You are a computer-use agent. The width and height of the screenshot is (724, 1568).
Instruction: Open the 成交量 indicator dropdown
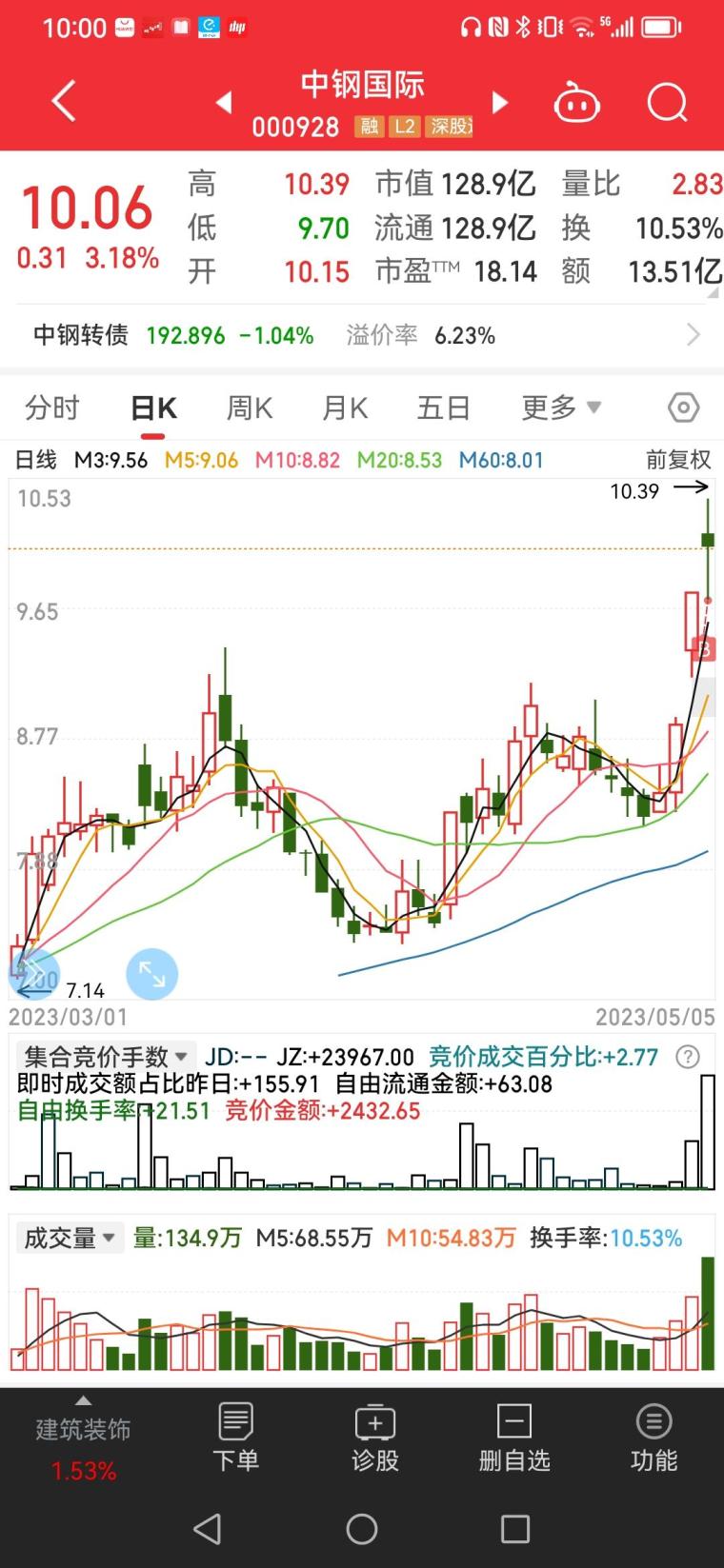[x=70, y=1238]
